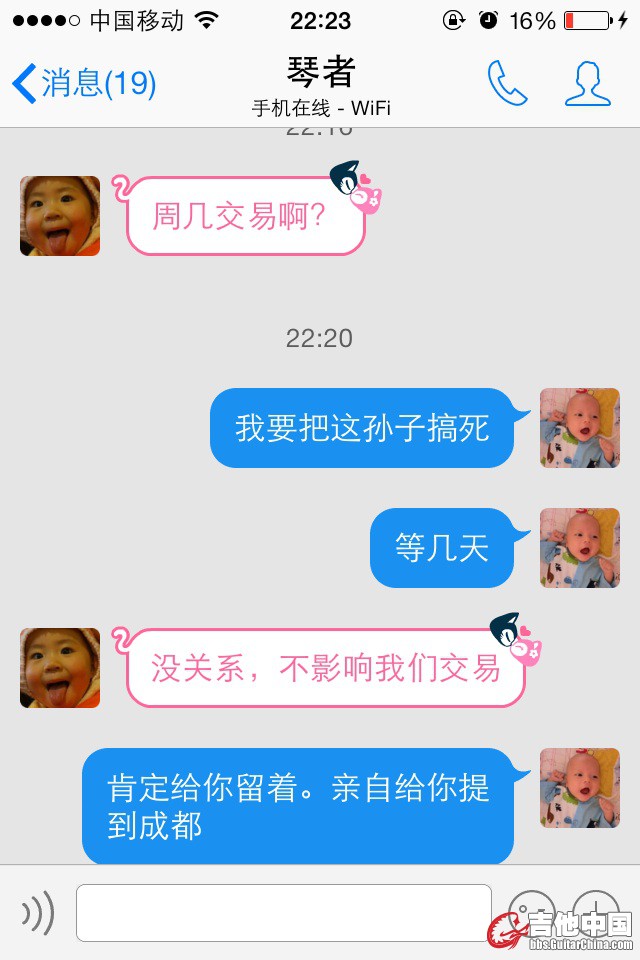This screenshot has height=960, width=640.
Task: Start a voice call with 琴者
Action: [x=507, y=83]
